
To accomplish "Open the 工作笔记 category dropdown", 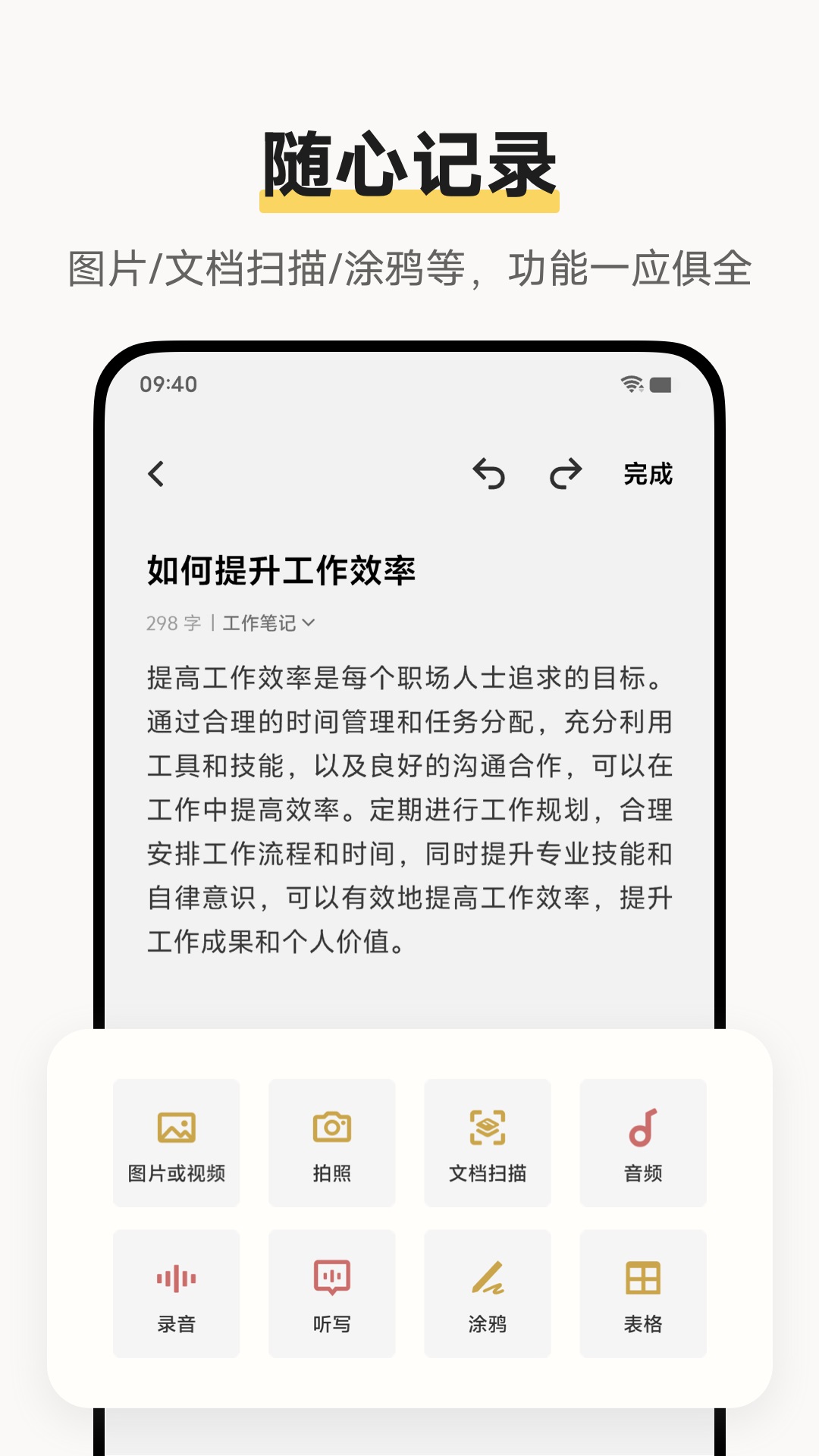I will point(265,622).
